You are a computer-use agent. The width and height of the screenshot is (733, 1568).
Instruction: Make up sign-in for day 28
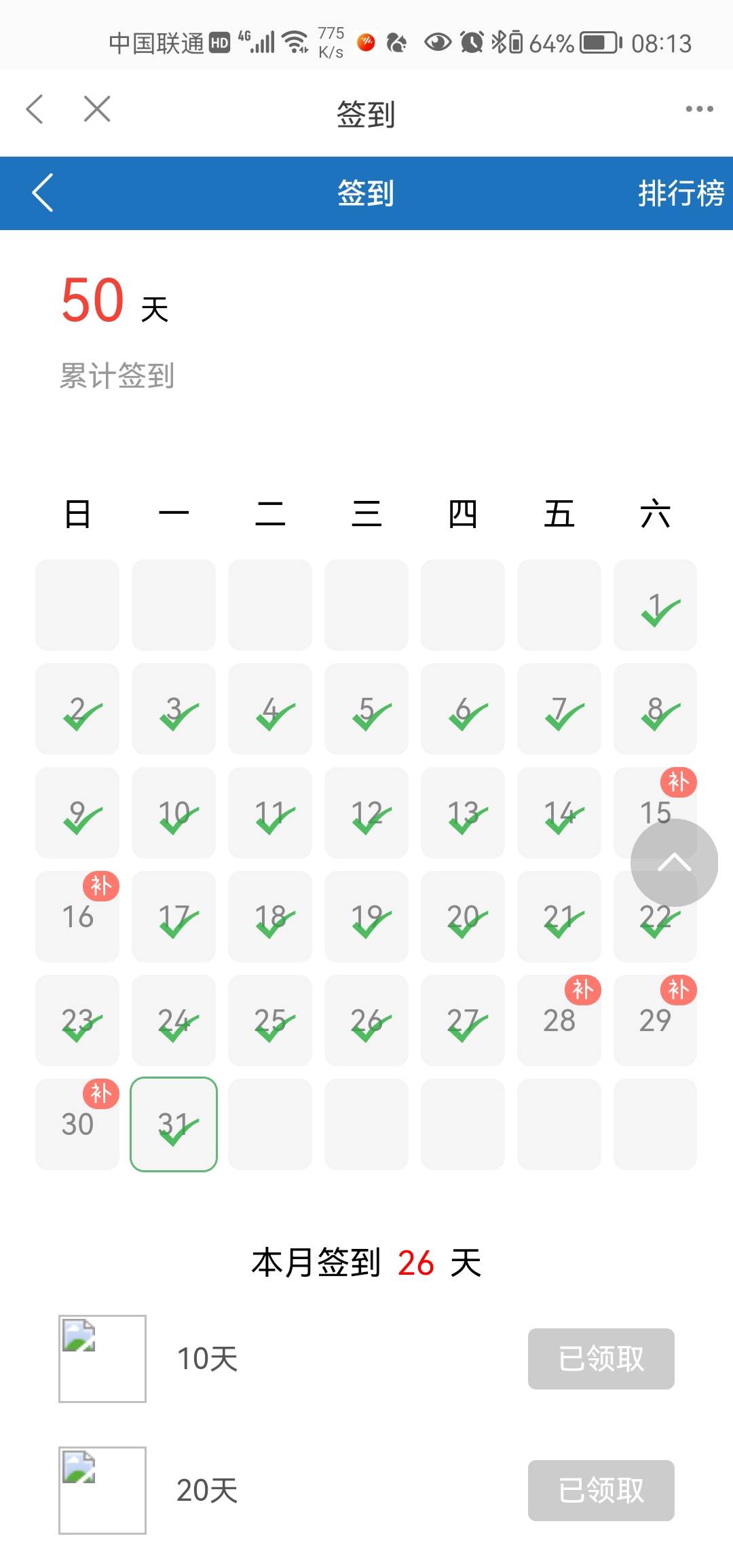pyautogui.click(x=559, y=1020)
